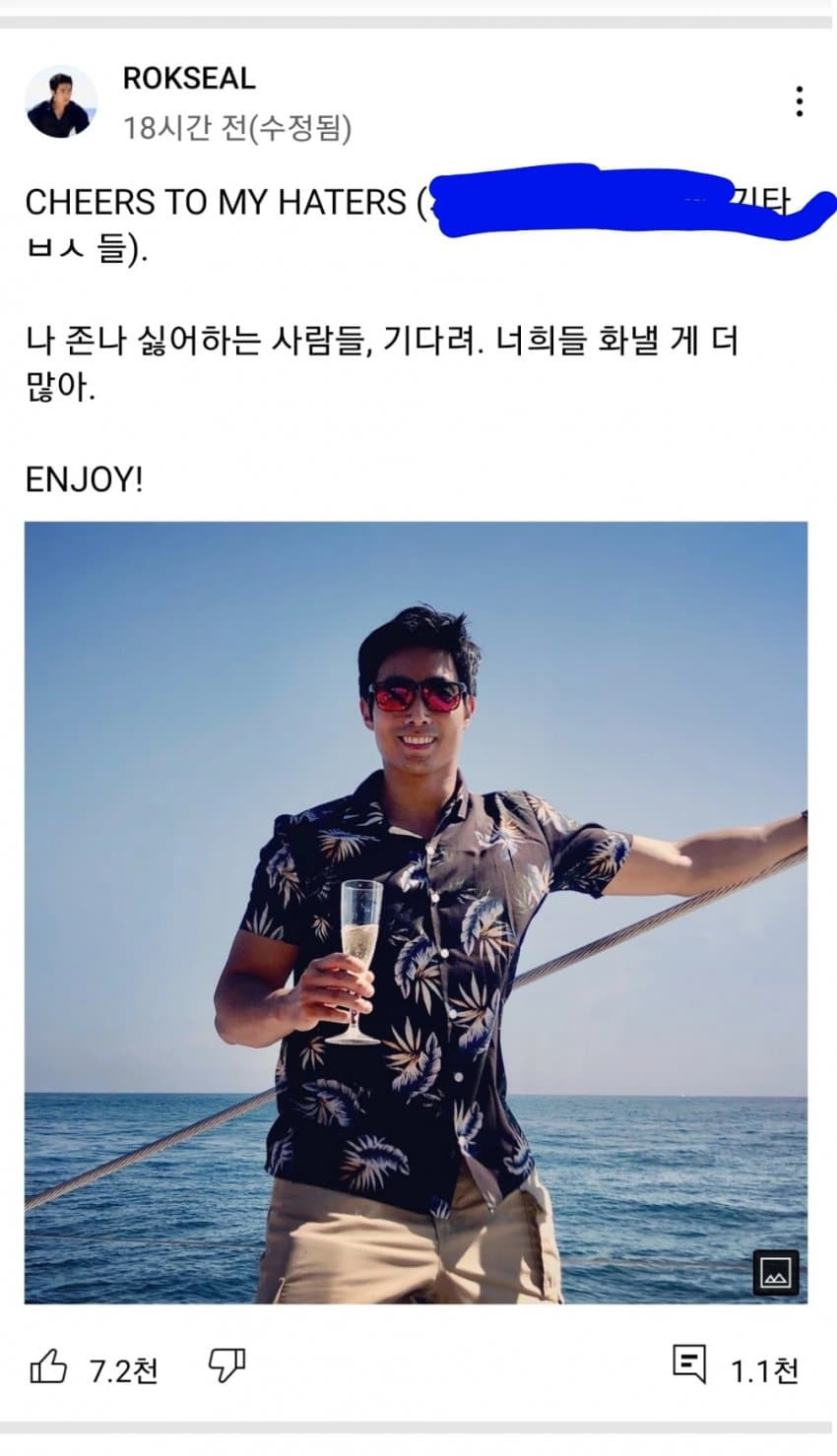Image resolution: width=837 pixels, height=1456 pixels.
Task: Open the post's three-dot overflow menu
Action: pos(799,101)
